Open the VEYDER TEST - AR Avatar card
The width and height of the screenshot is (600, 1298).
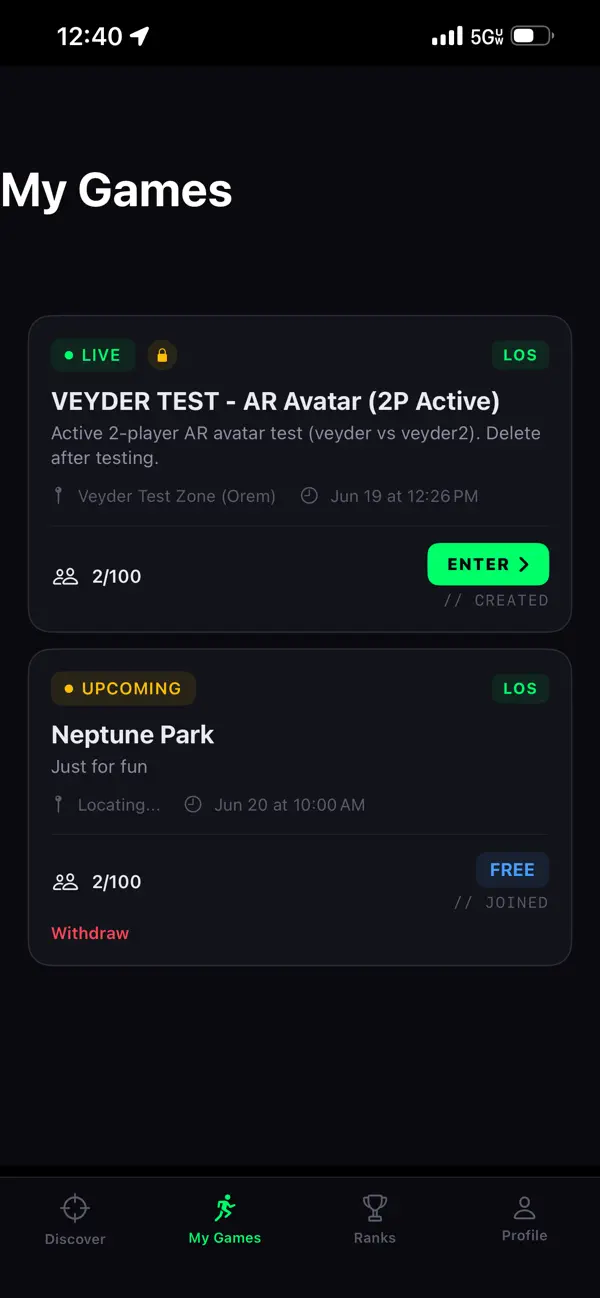[x=300, y=474]
